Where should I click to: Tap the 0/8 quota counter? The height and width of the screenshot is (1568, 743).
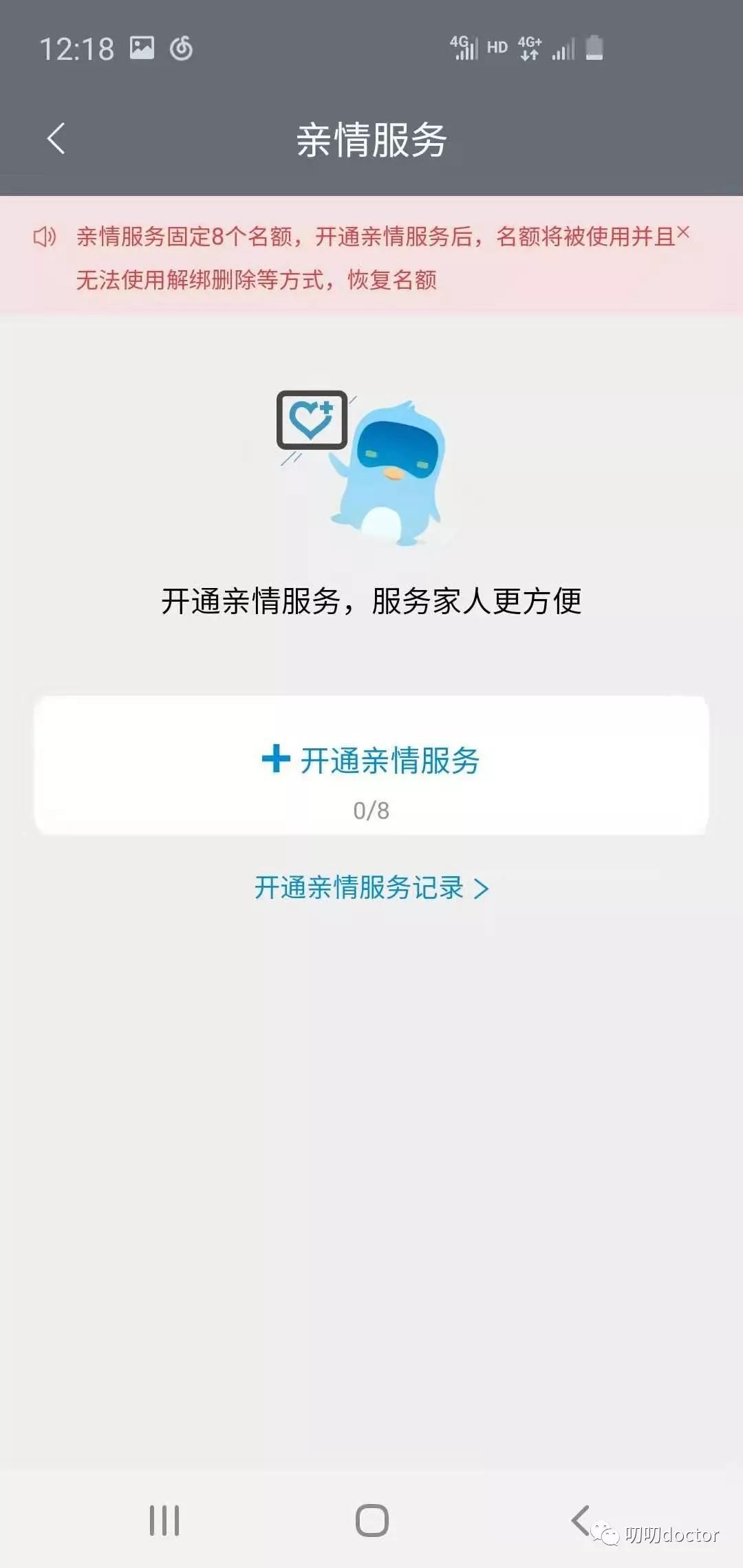pos(371,810)
